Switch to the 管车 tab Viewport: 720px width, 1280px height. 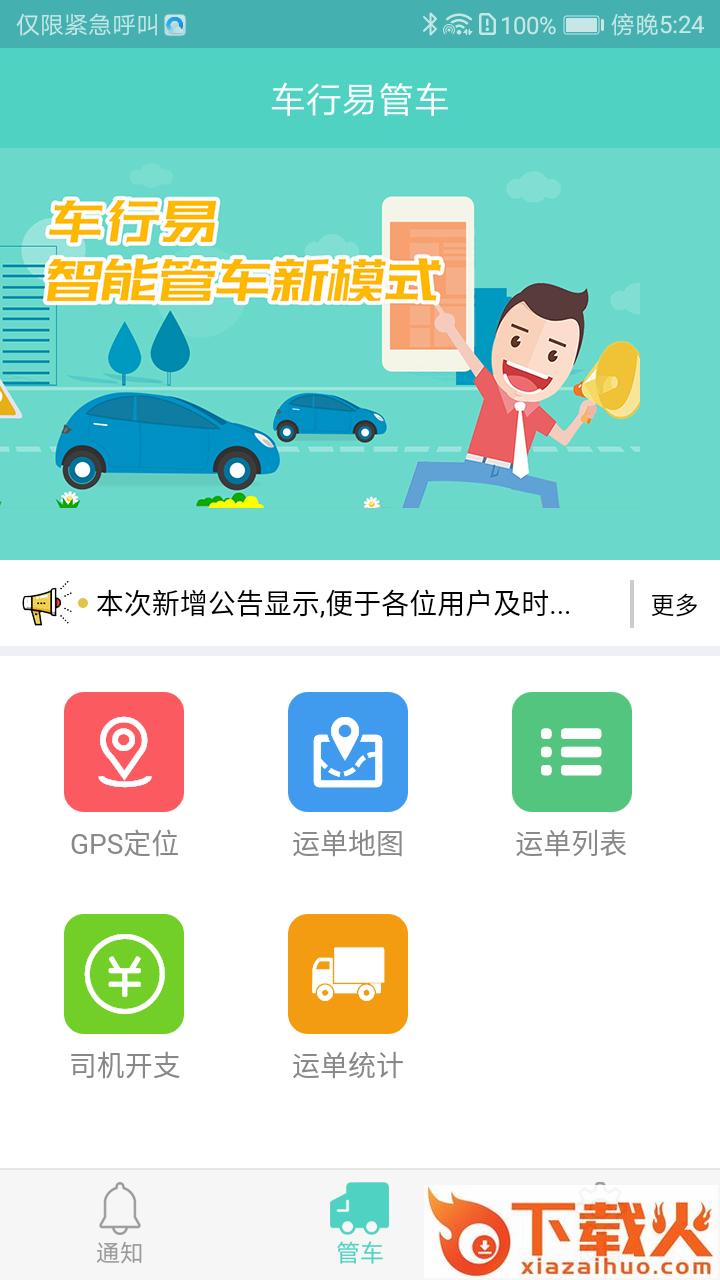pyautogui.click(x=359, y=1224)
